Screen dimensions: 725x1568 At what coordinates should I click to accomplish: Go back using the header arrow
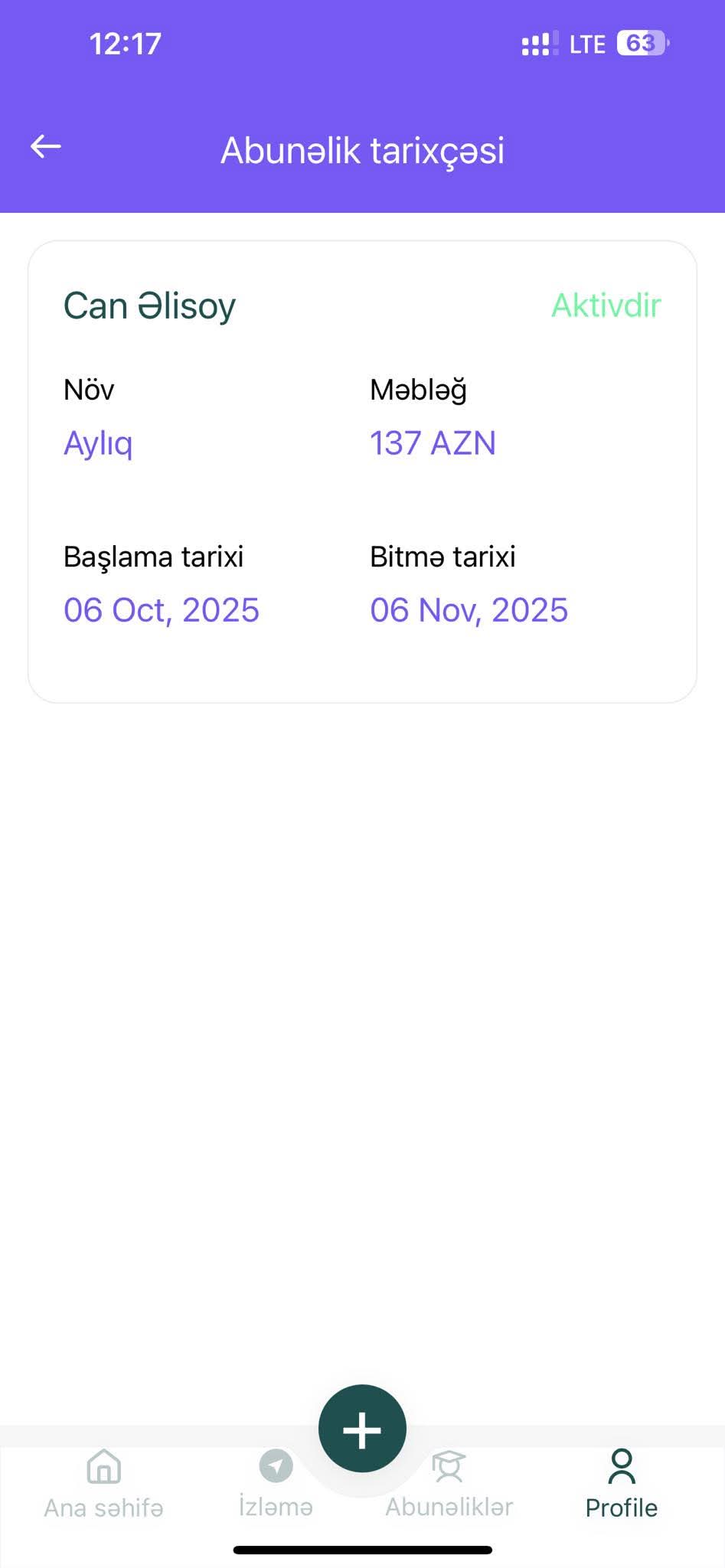click(x=46, y=147)
